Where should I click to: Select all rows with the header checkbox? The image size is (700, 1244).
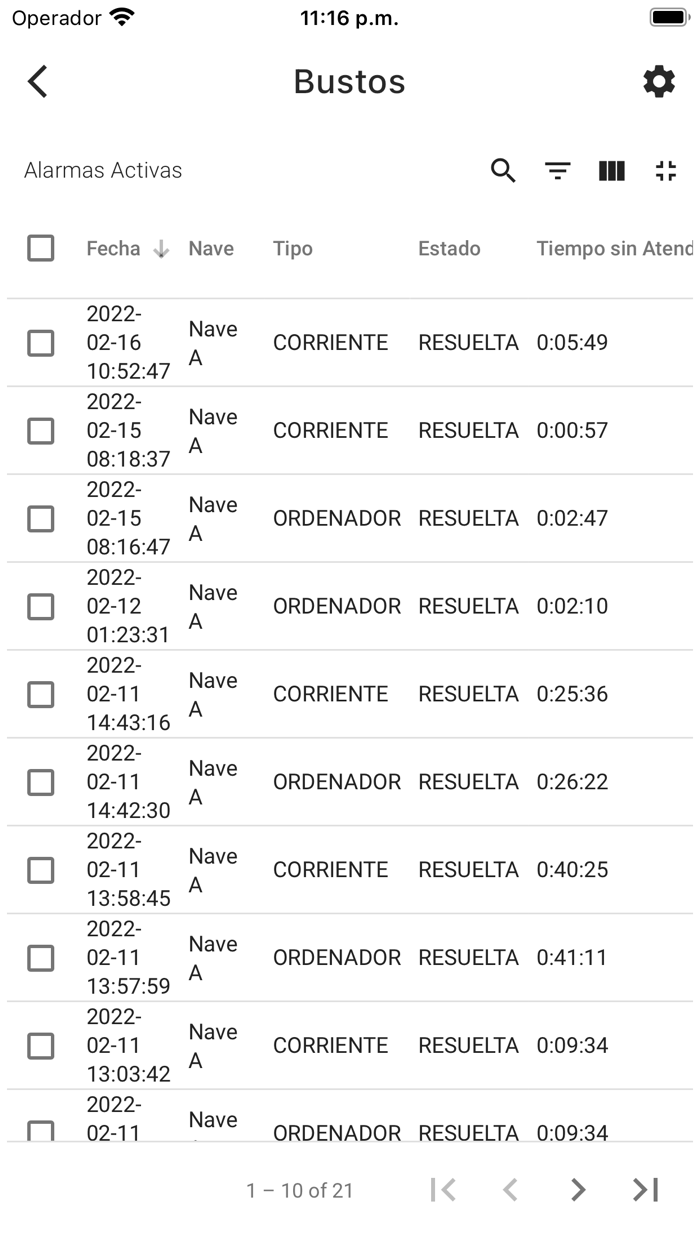(x=41, y=249)
